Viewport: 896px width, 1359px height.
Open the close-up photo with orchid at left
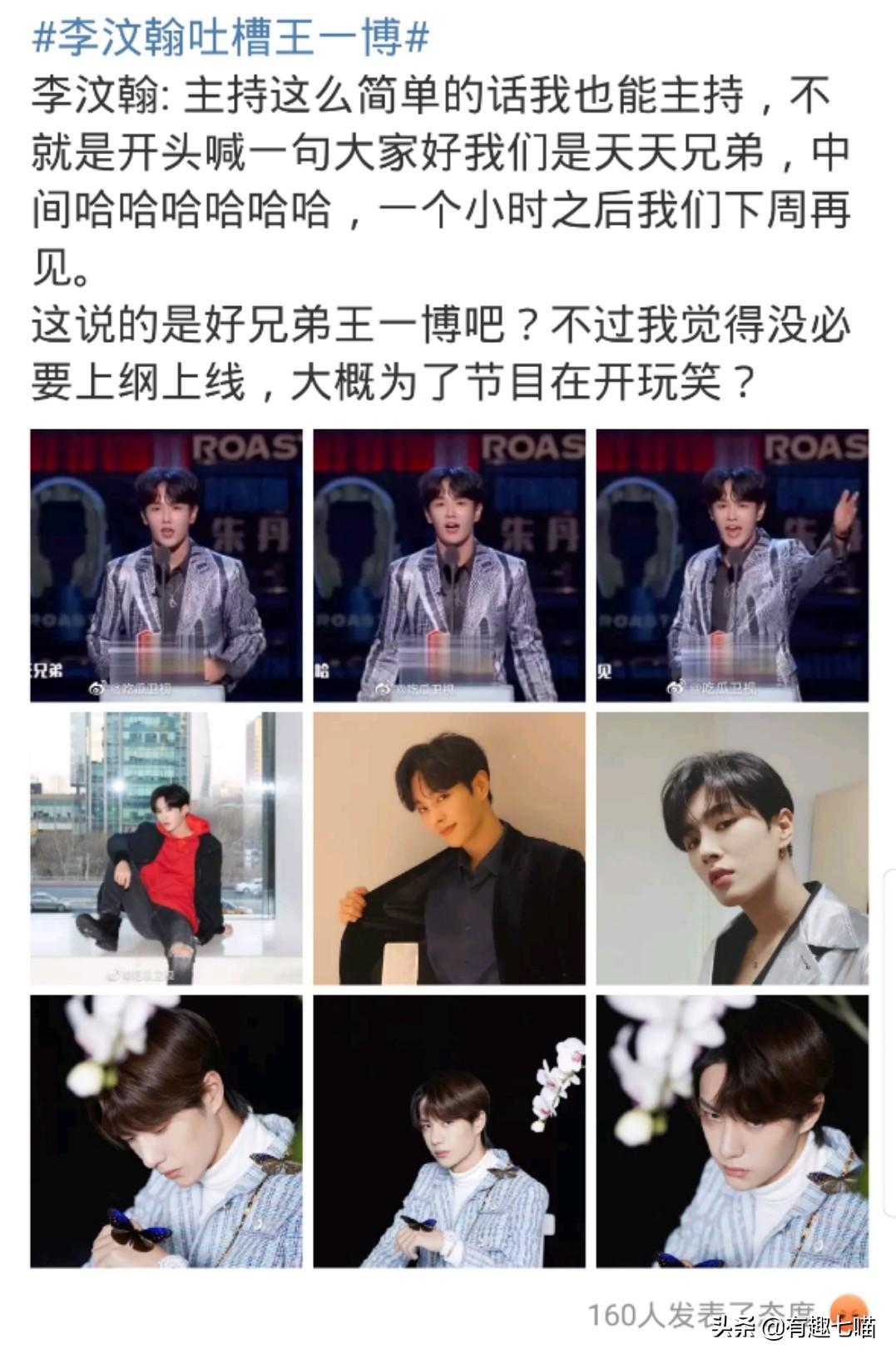(x=732, y=1131)
